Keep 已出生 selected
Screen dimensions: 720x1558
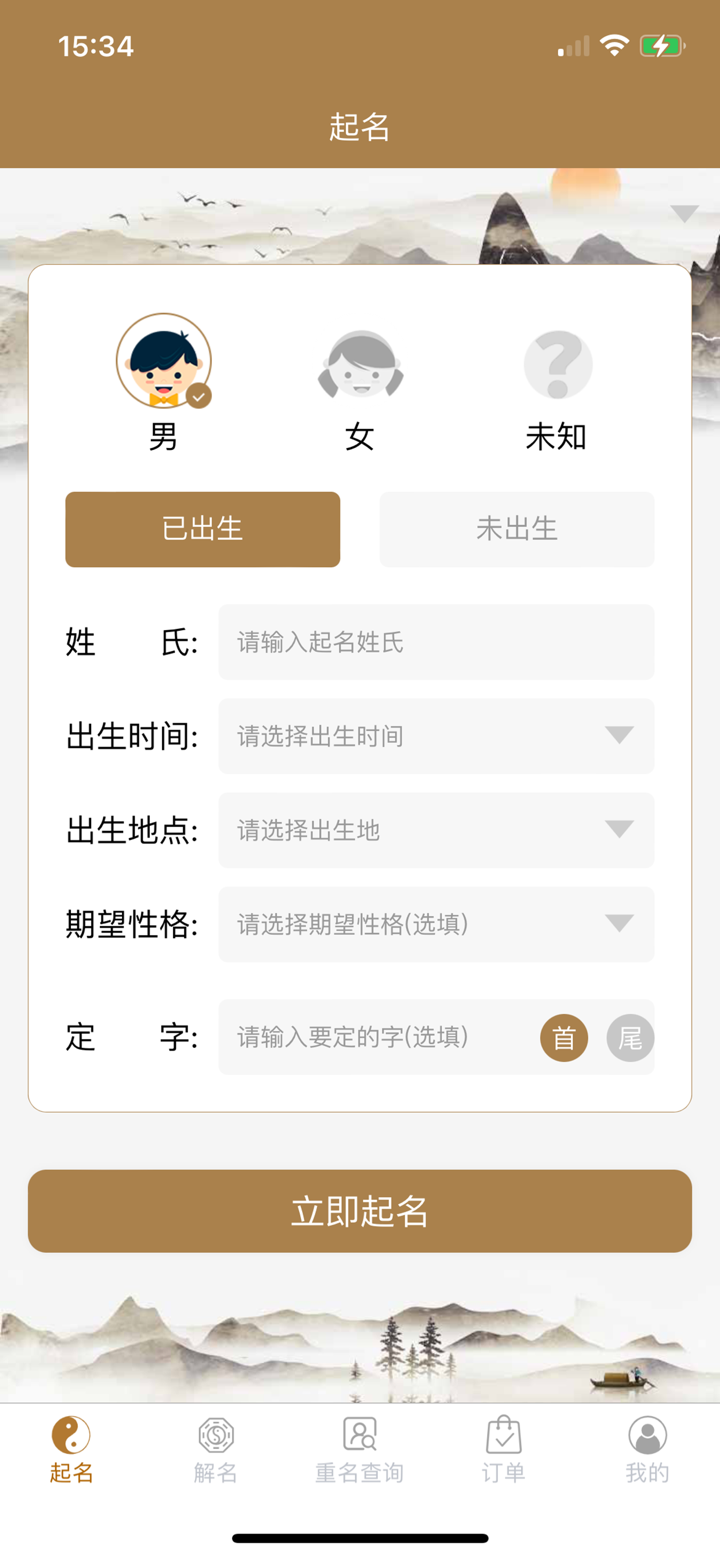pyautogui.click(x=202, y=529)
